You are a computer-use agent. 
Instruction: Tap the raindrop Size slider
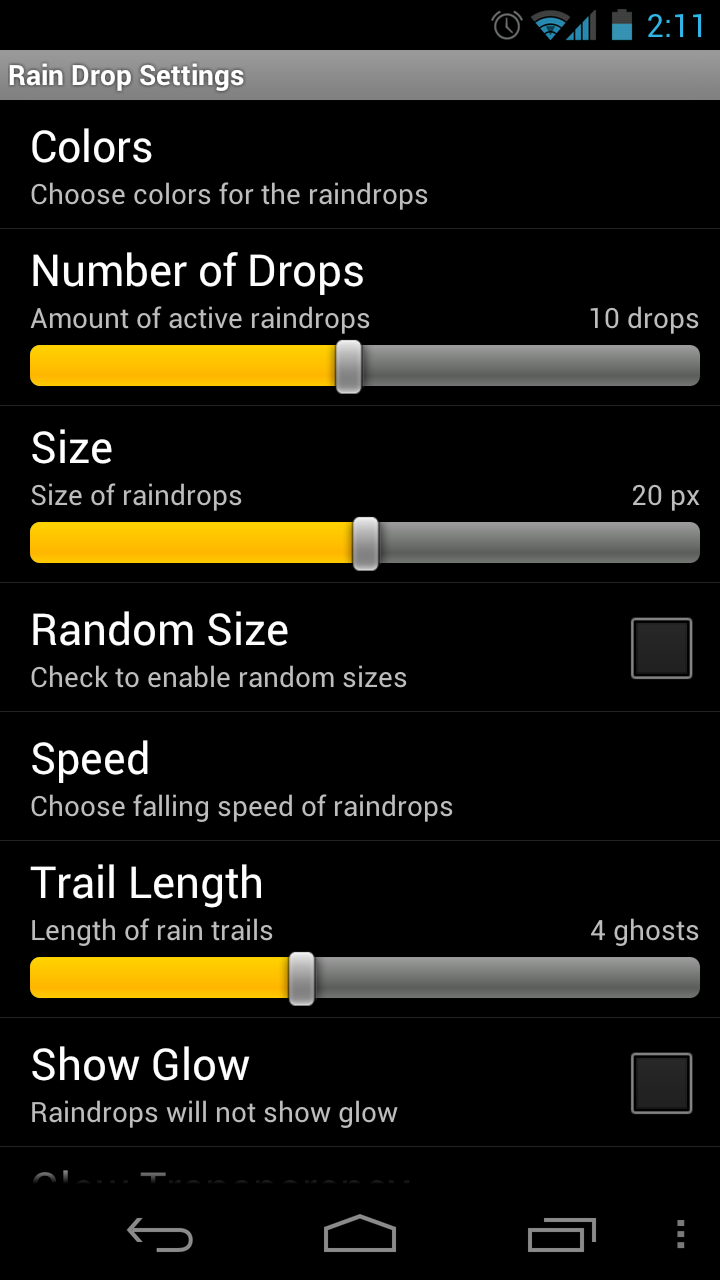pyautogui.click(x=364, y=543)
